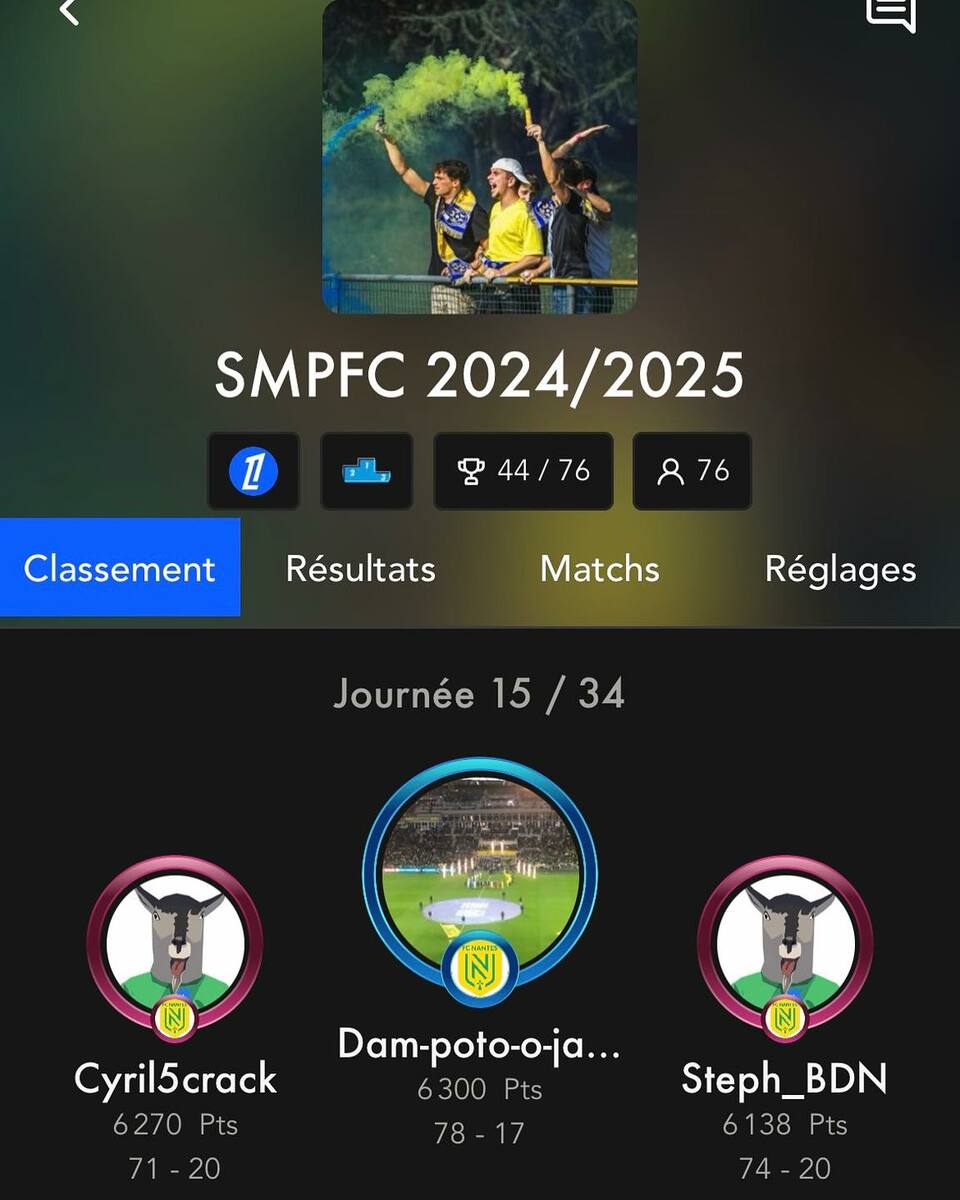
Task: Select the Classement tab
Action: [120, 568]
